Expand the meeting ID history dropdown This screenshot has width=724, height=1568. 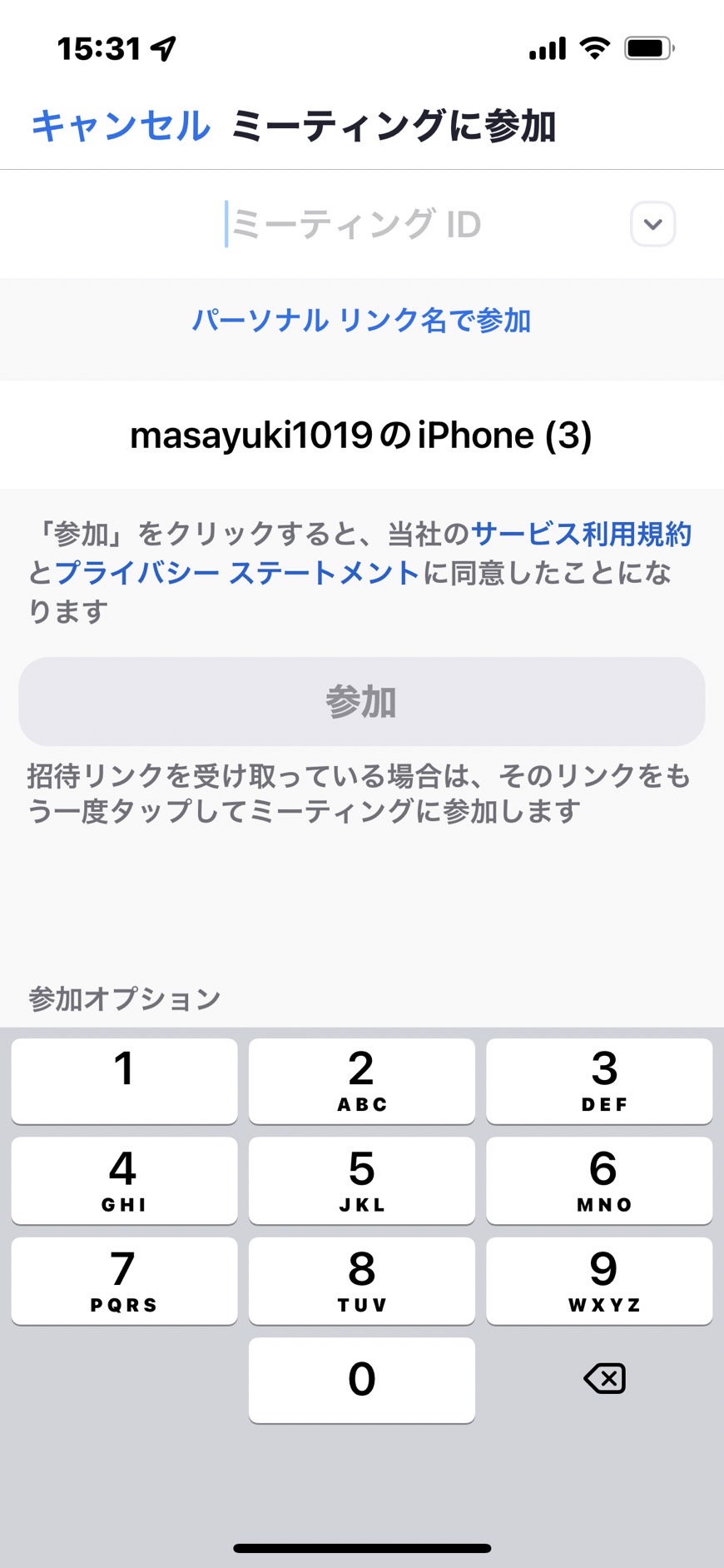(x=653, y=224)
